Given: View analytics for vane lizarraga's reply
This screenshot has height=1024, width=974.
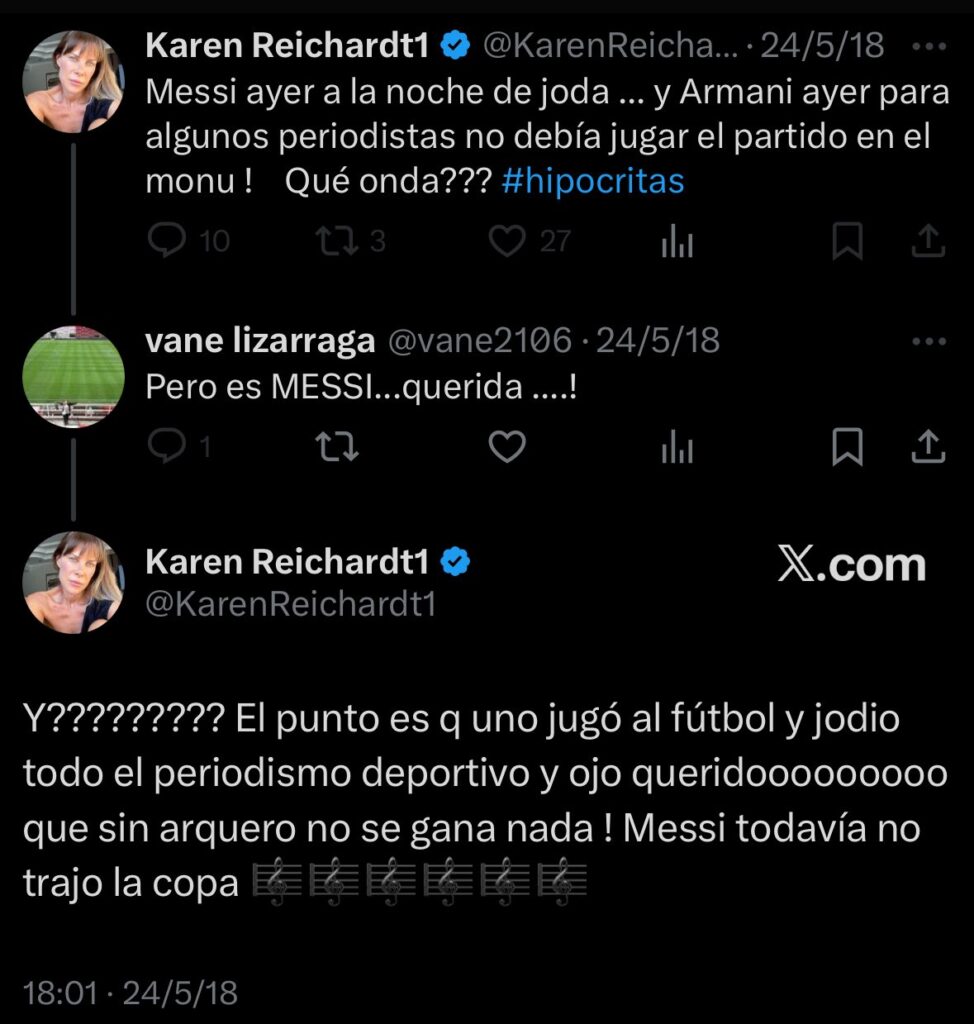Looking at the screenshot, I should coord(677,448).
